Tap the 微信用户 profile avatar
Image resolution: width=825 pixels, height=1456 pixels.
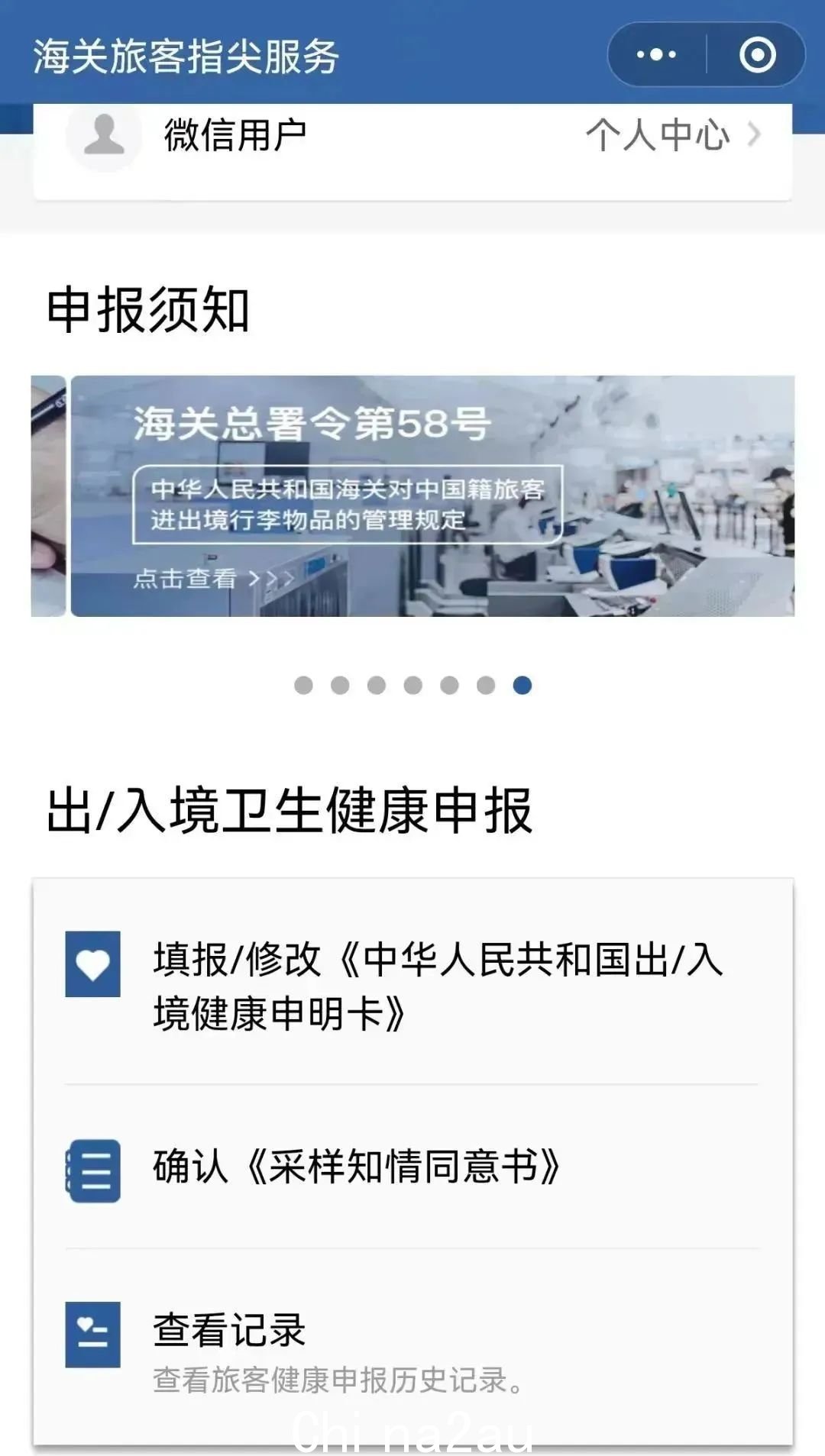[104, 136]
